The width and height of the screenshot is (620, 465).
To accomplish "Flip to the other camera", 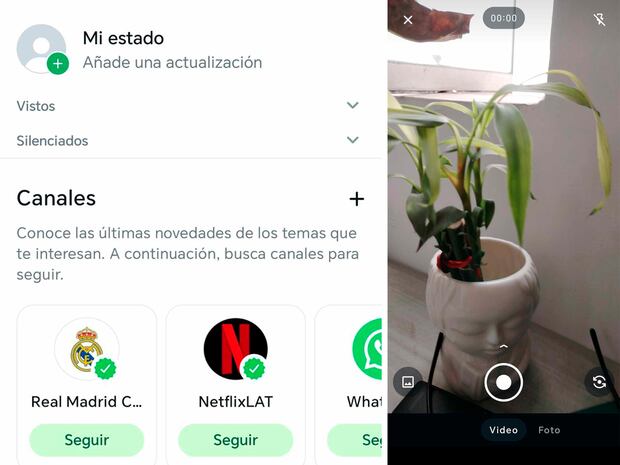I will pos(599,381).
